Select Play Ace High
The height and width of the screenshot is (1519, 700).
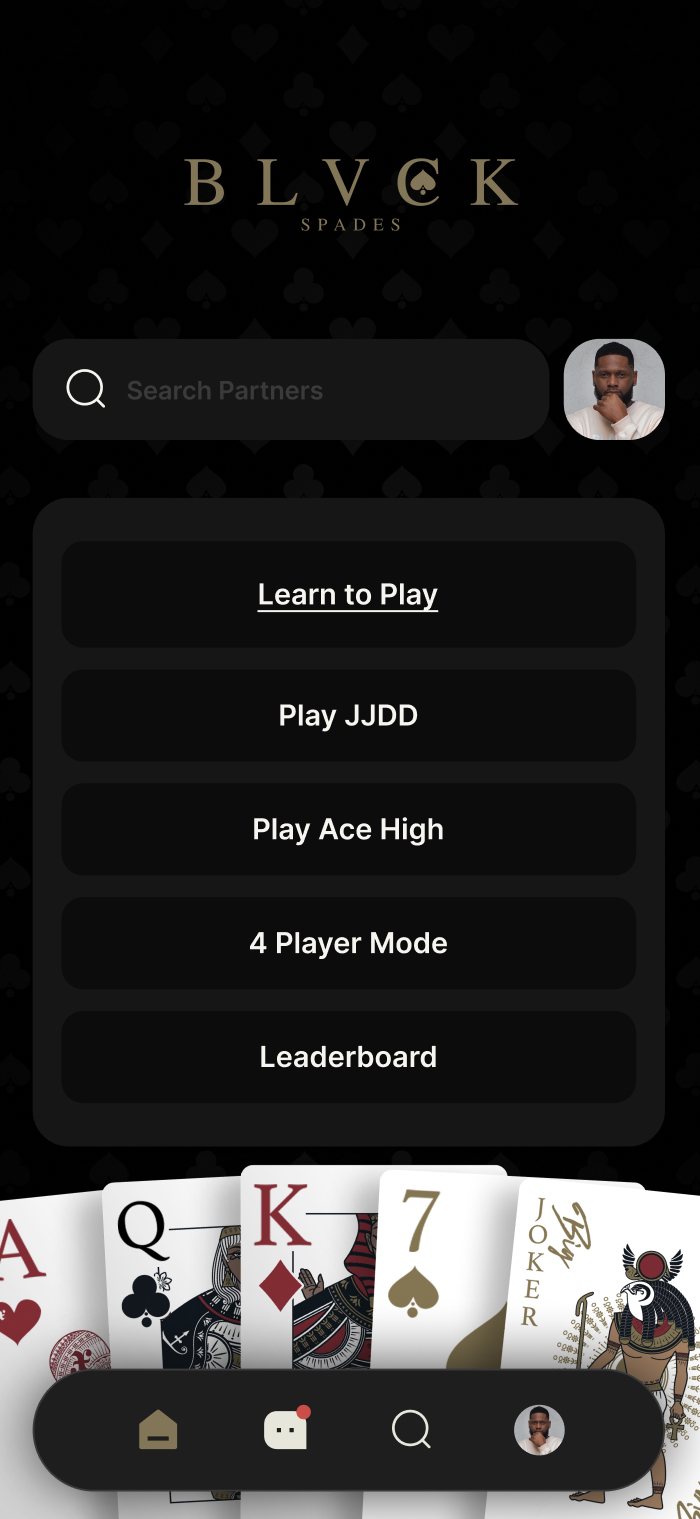[348, 830]
